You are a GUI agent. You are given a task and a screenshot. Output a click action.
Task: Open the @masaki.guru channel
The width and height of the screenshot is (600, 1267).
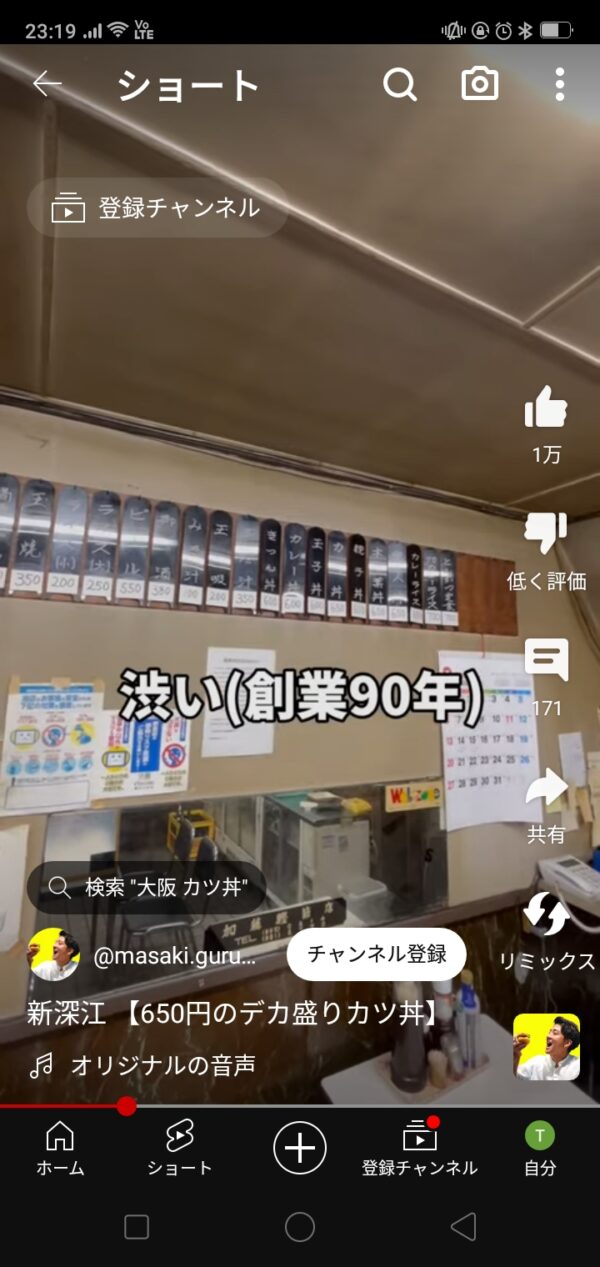(175, 955)
